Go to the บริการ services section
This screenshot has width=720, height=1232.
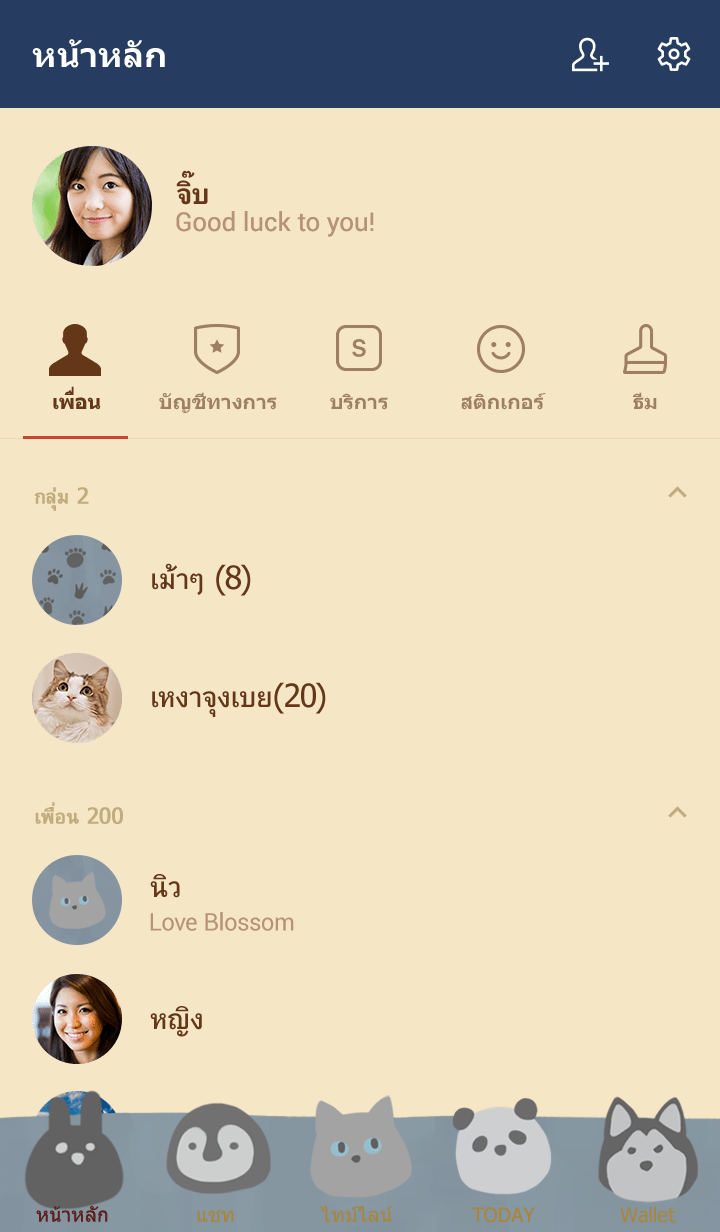[359, 369]
